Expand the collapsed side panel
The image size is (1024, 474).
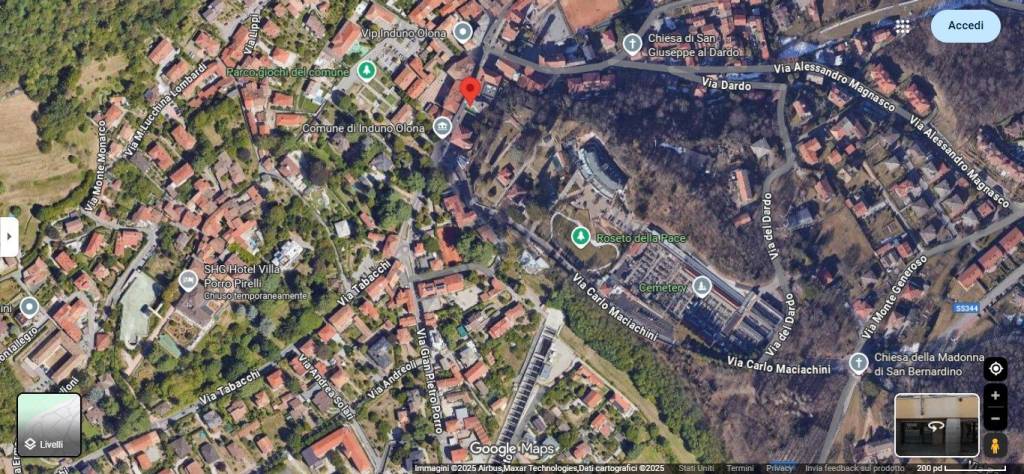pyautogui.click(x=9, y=237)
